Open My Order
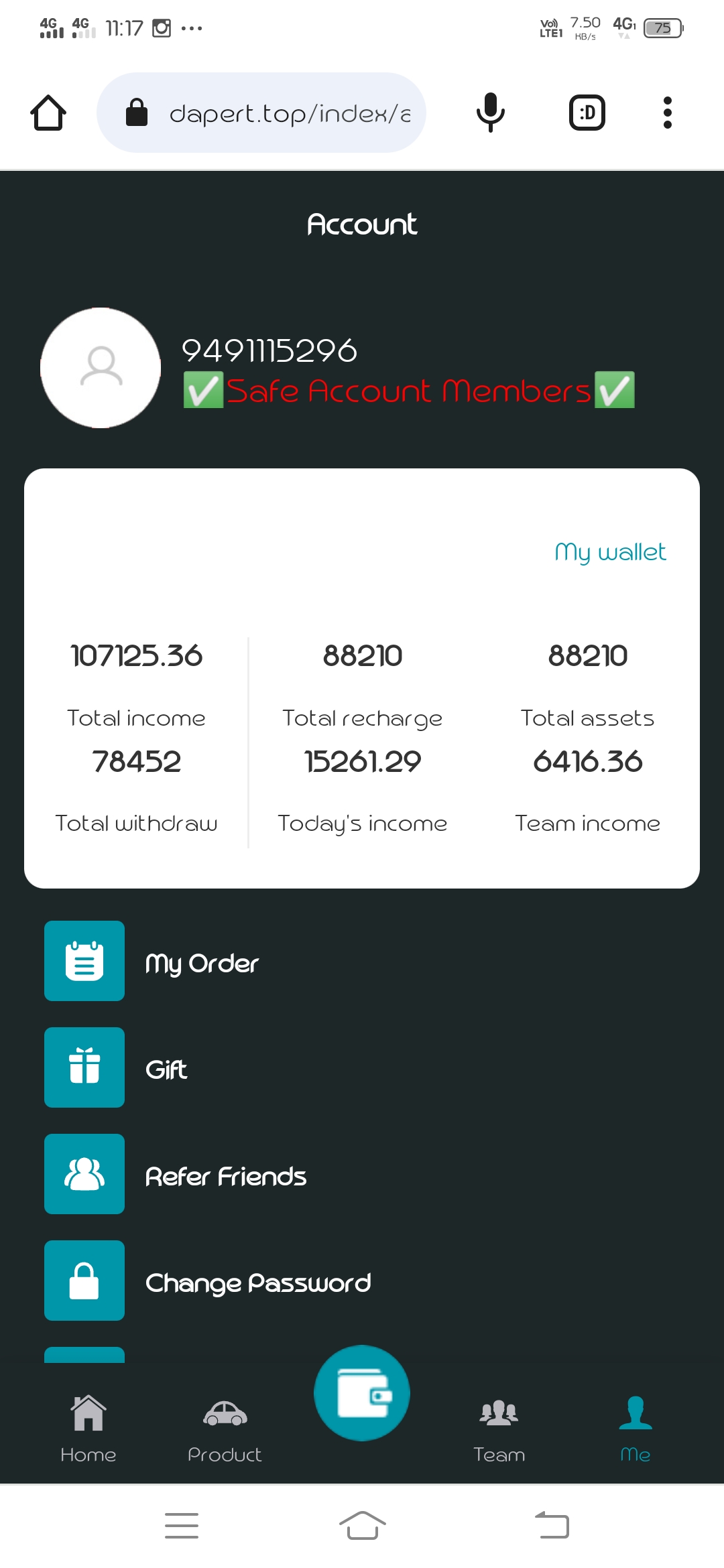This screenshot has height=1568, width=724. coord(201,962)
